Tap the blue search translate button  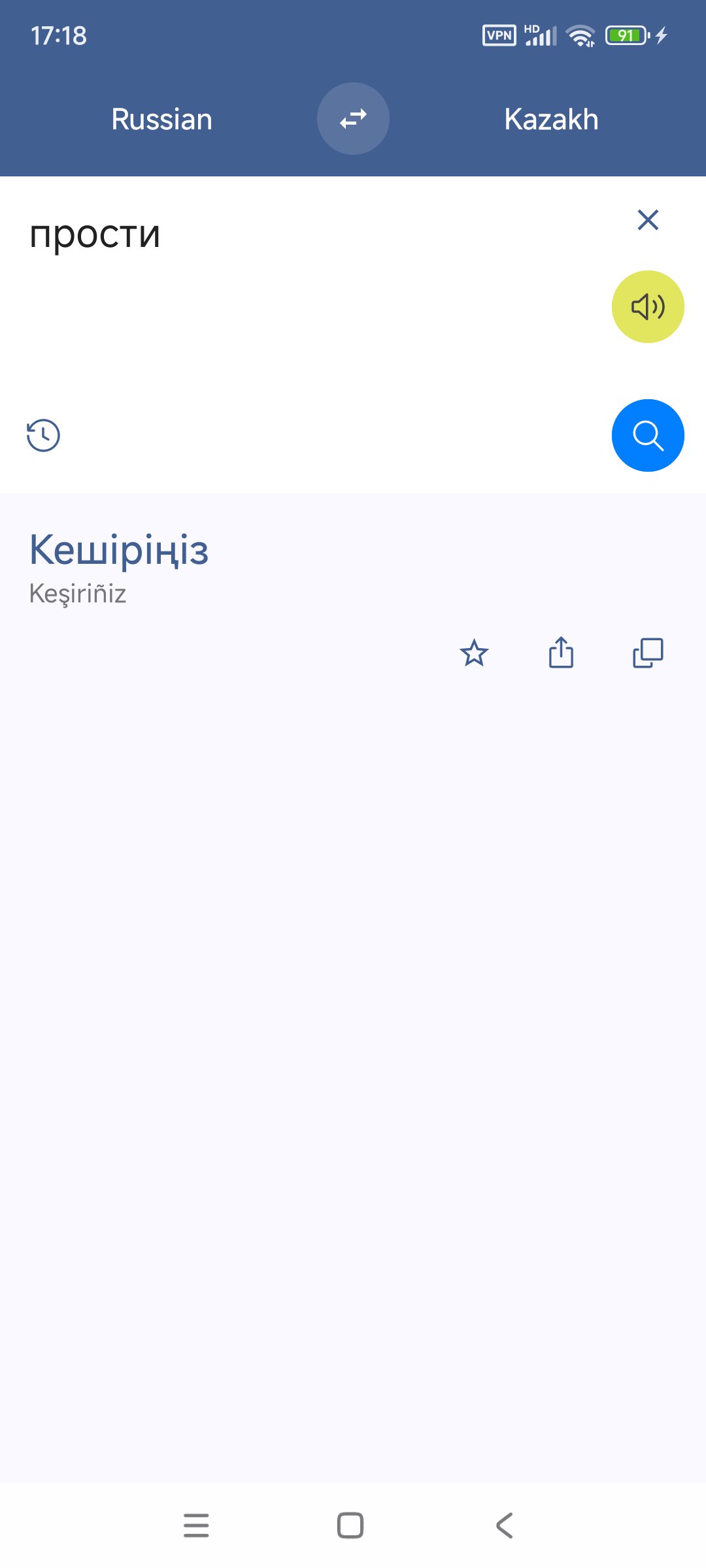[x=647, y=435]
